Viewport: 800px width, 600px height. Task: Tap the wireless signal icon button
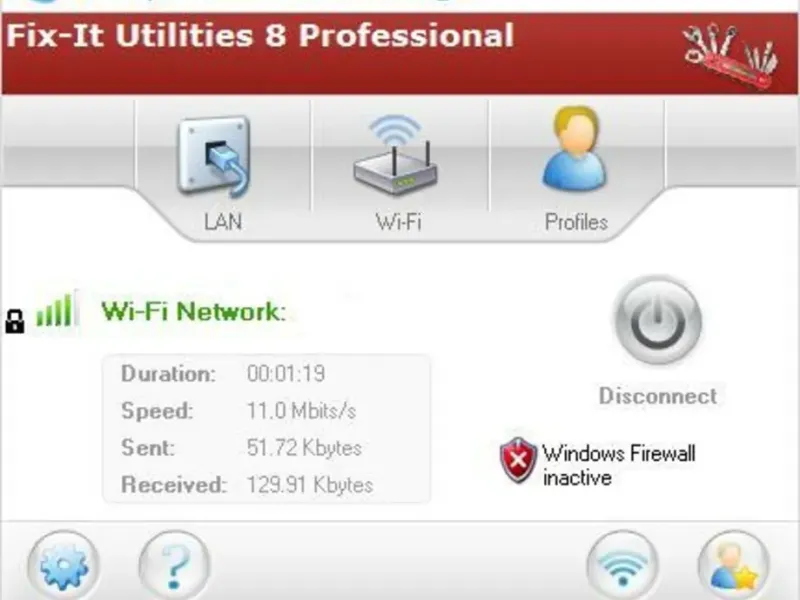622,566
